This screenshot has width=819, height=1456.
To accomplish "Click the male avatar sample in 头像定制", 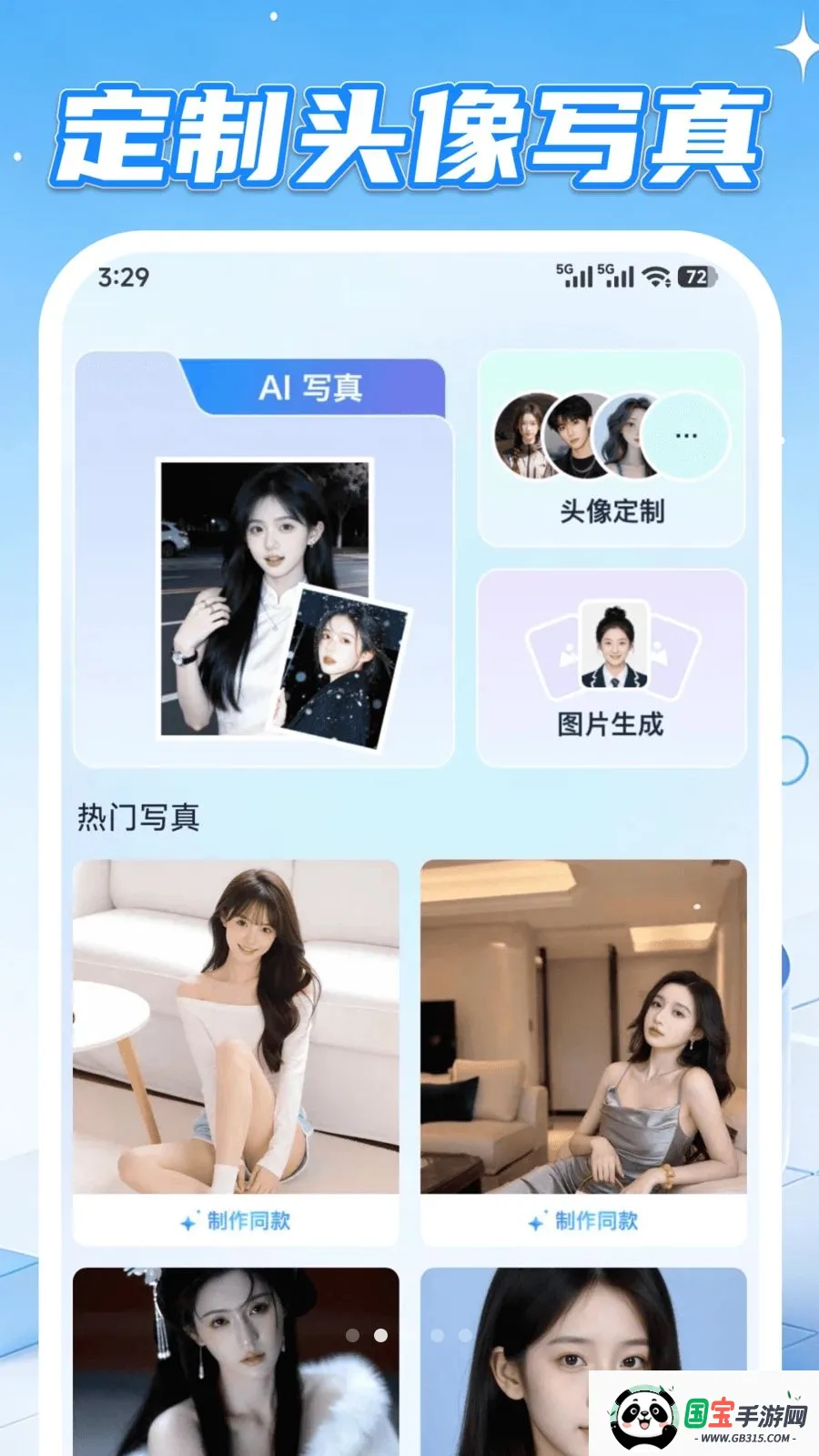I will pos(571,438).
